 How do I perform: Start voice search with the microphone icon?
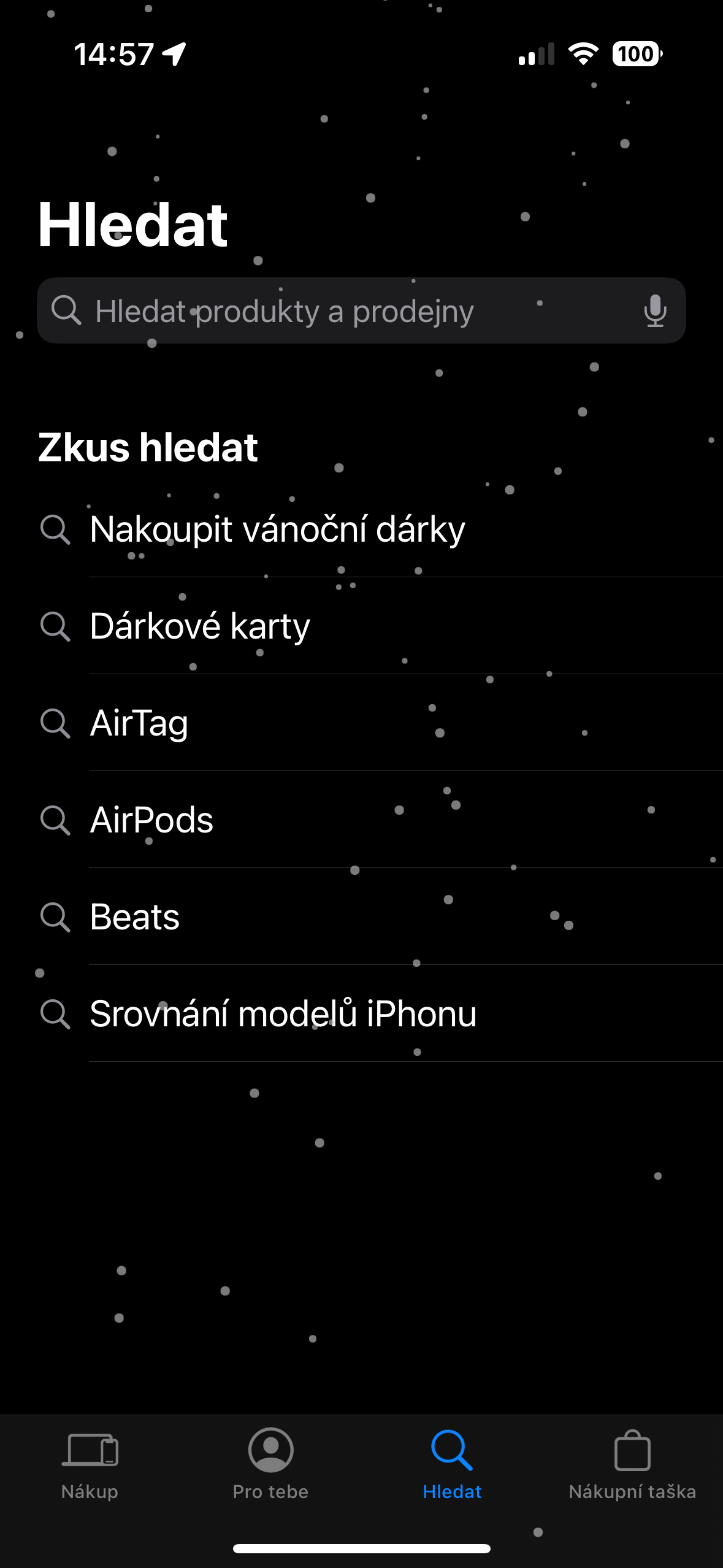click(x=654, y=310)
